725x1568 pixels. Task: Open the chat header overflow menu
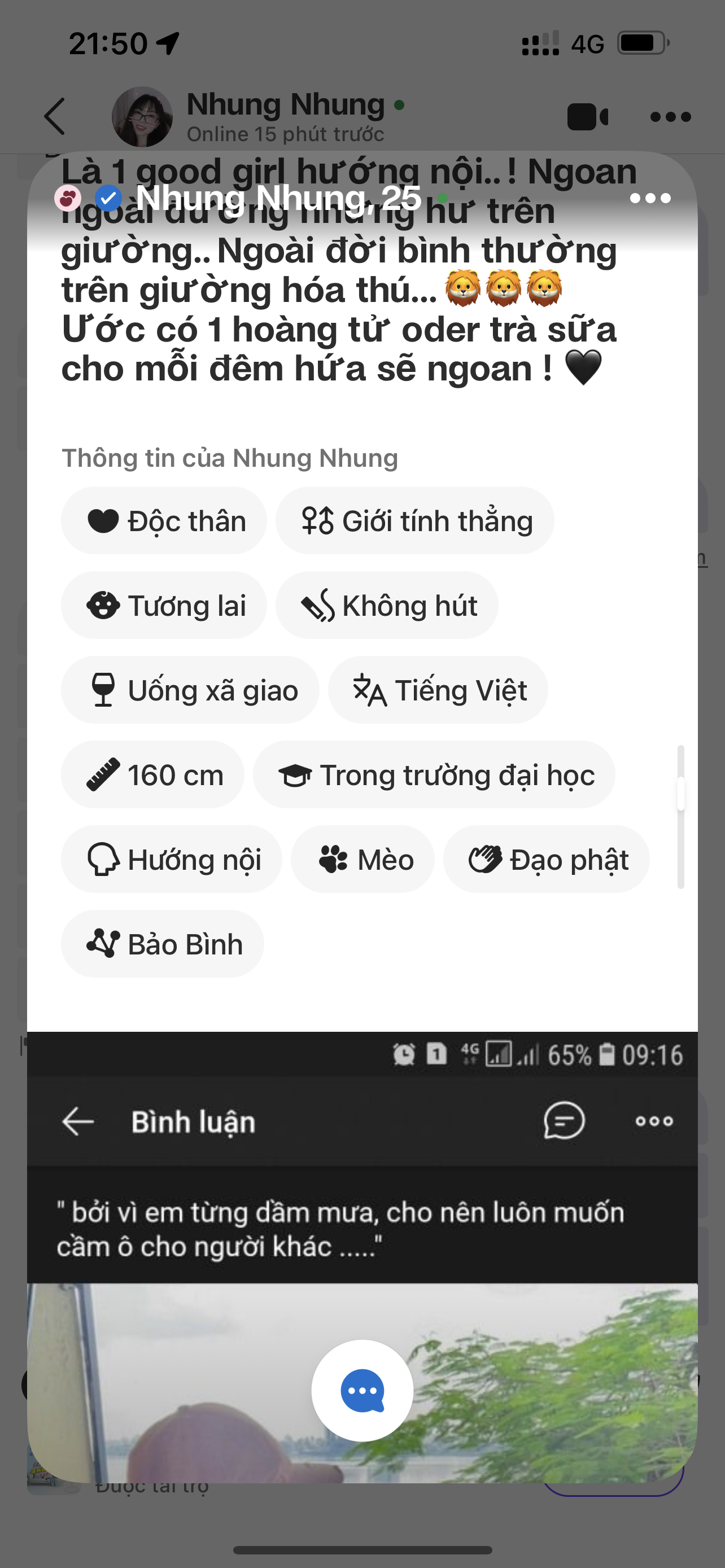pyautogui.click(x=670, y=117)
